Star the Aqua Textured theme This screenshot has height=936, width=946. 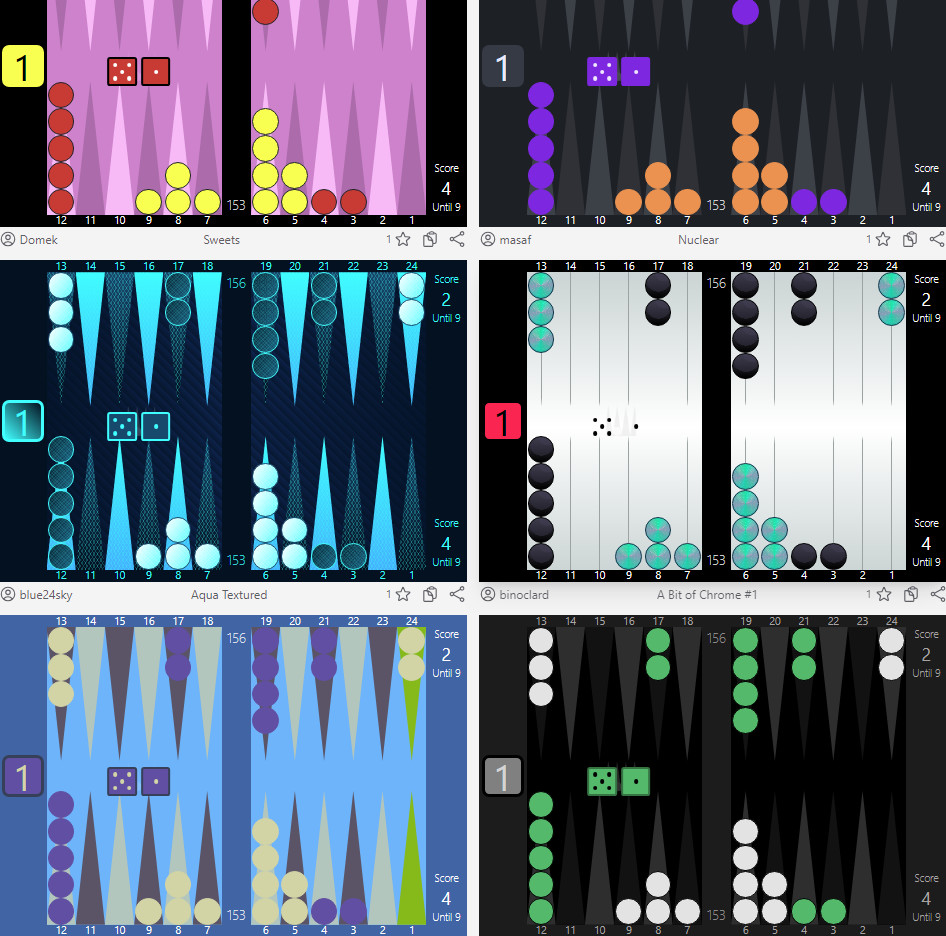tap(403, 594)
